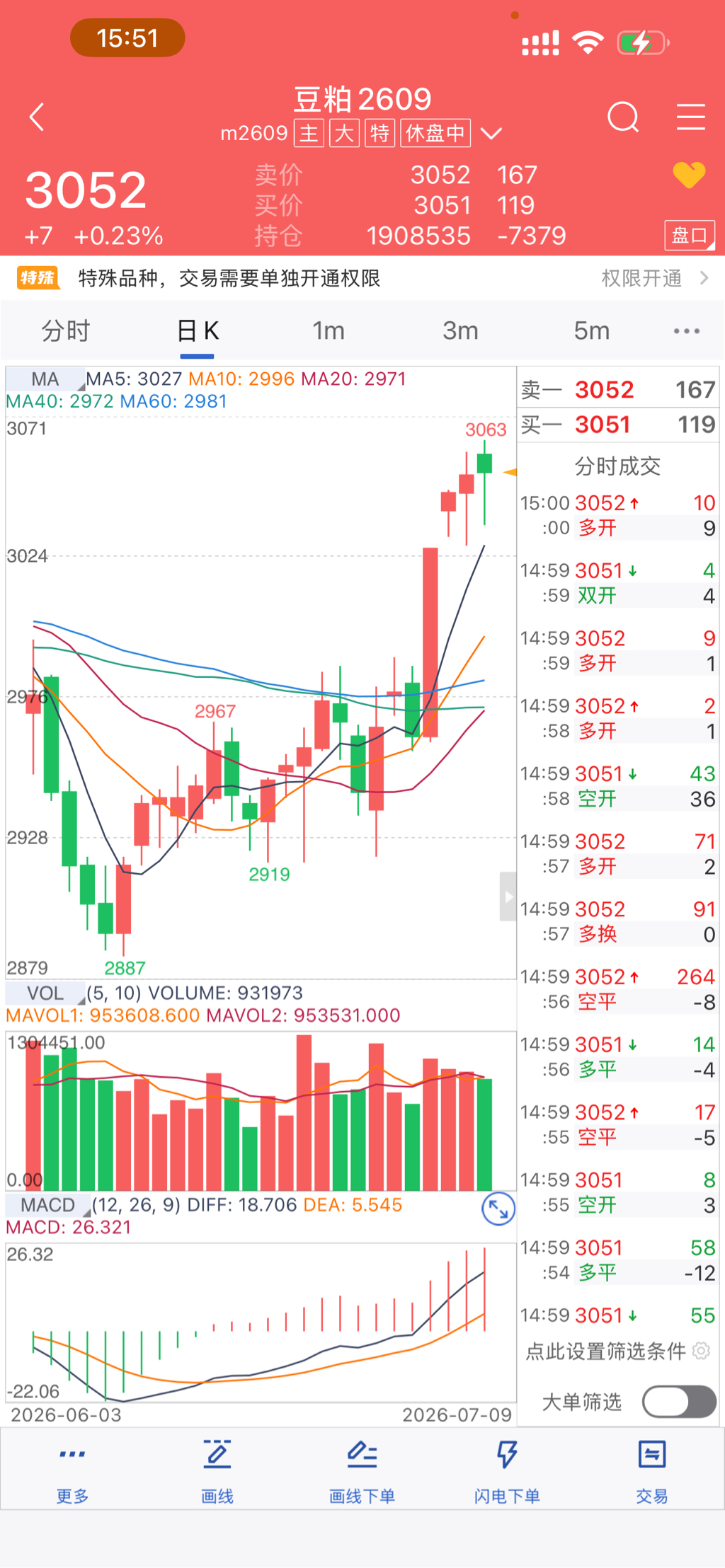Go back using the top-left arrow
The width and height of the screenshot is (725, 1568).
click(38, 117)
